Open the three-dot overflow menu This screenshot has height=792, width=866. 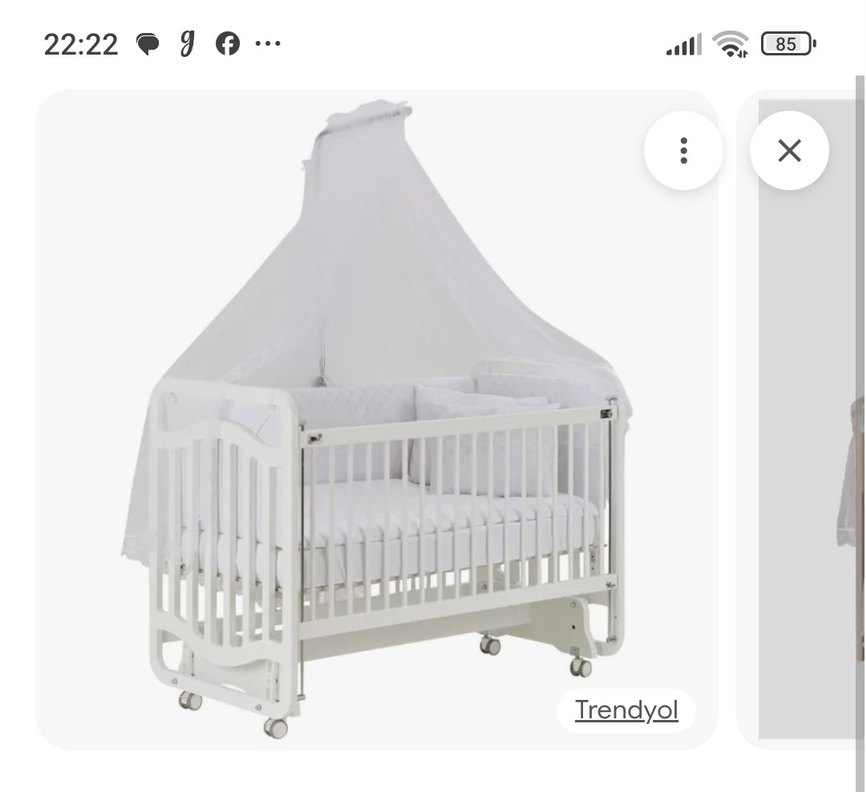[684, 151]
